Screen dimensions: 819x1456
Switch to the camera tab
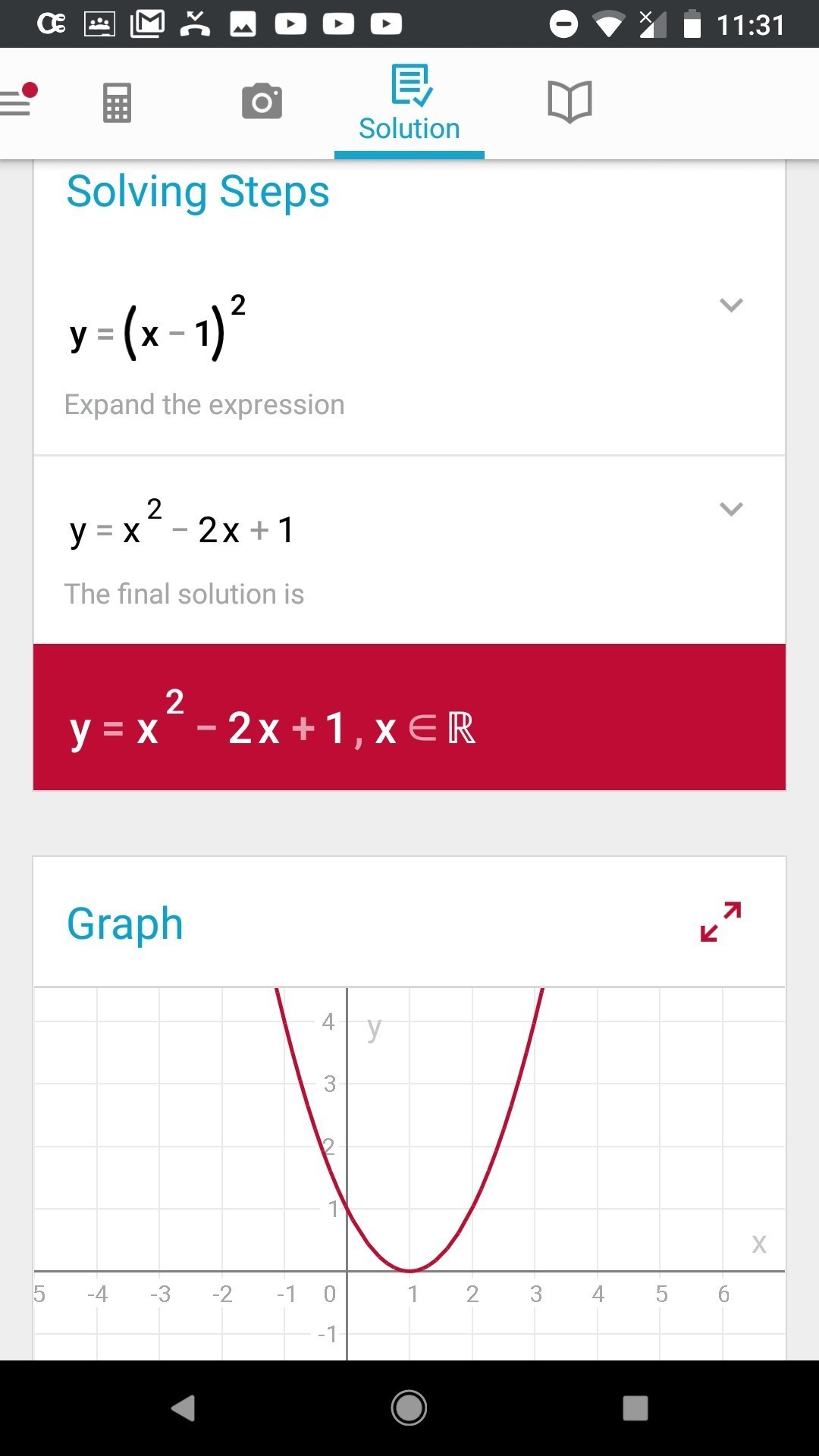click(262, 102)
